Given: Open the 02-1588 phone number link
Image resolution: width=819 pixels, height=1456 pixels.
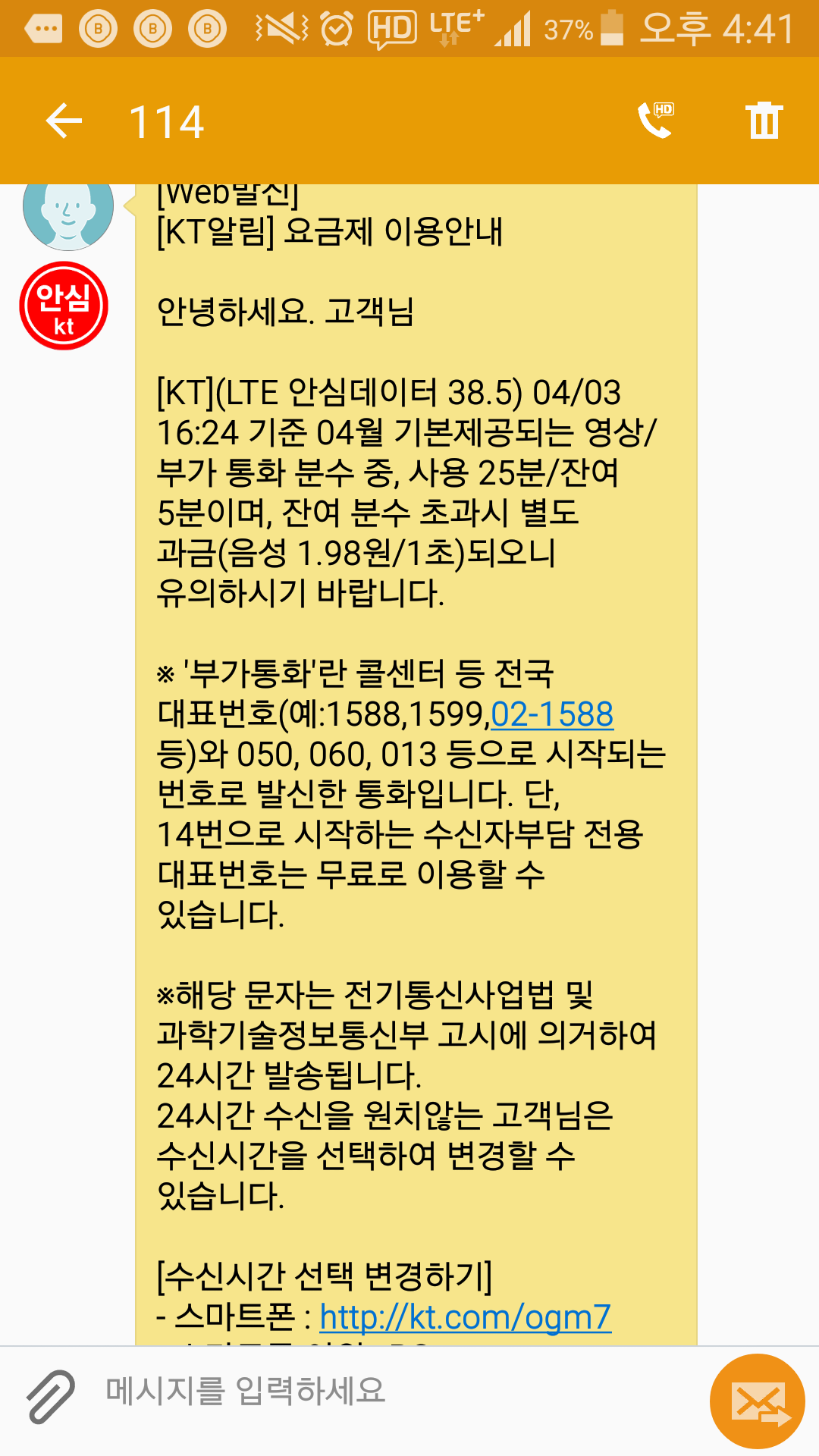Looking at the screenshot, I should pyautogui.click(x=552, y=714).
